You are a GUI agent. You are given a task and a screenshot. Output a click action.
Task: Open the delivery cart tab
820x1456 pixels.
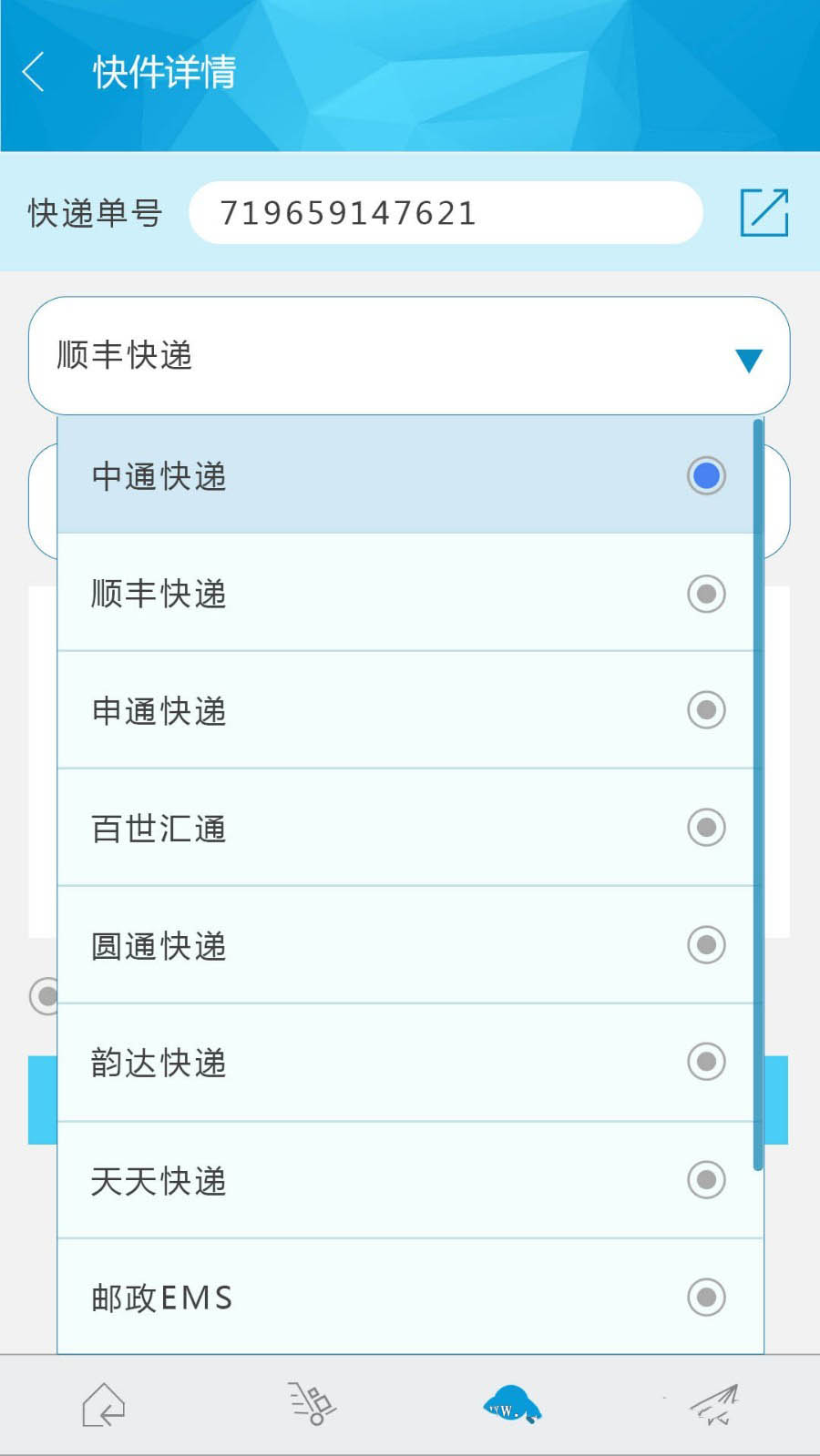pyautogui.click(x=311, y=1403)
